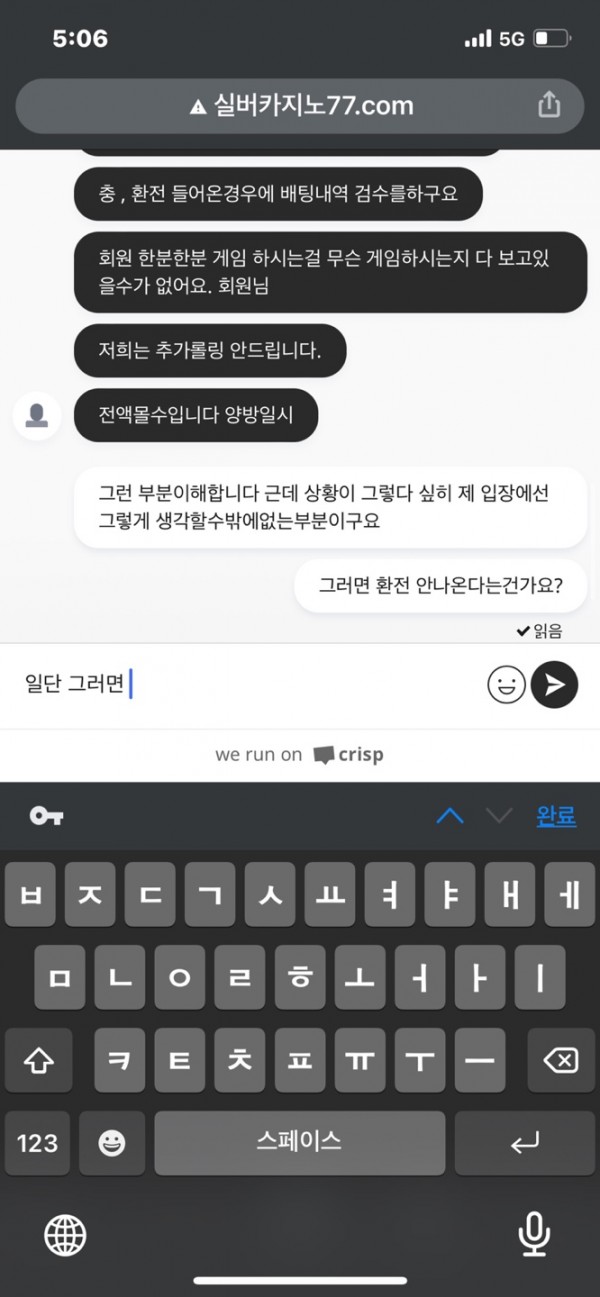
Task: Tap the 스페이스 space bar
Action: (x=299, y=1143)
